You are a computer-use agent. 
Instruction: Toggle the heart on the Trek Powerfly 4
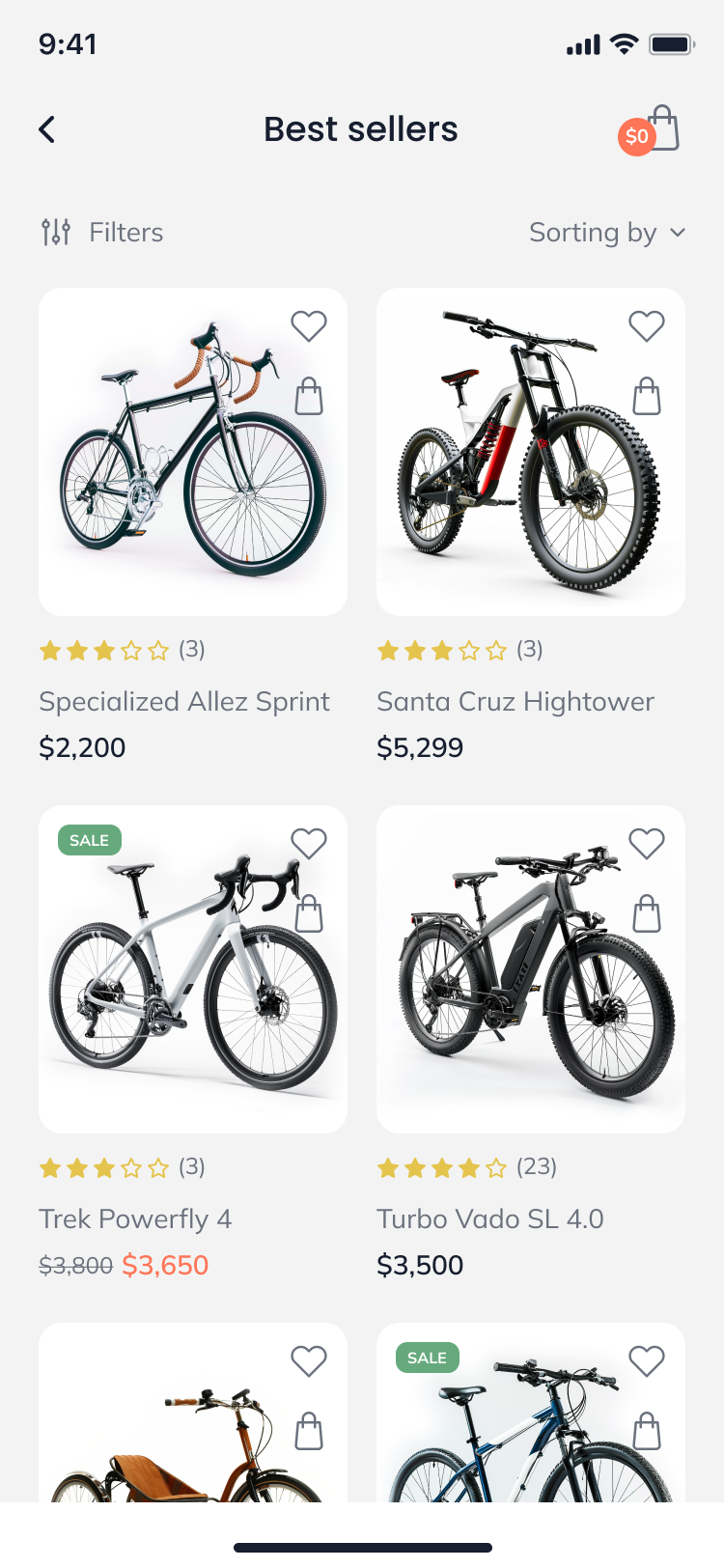coord(309,843)
